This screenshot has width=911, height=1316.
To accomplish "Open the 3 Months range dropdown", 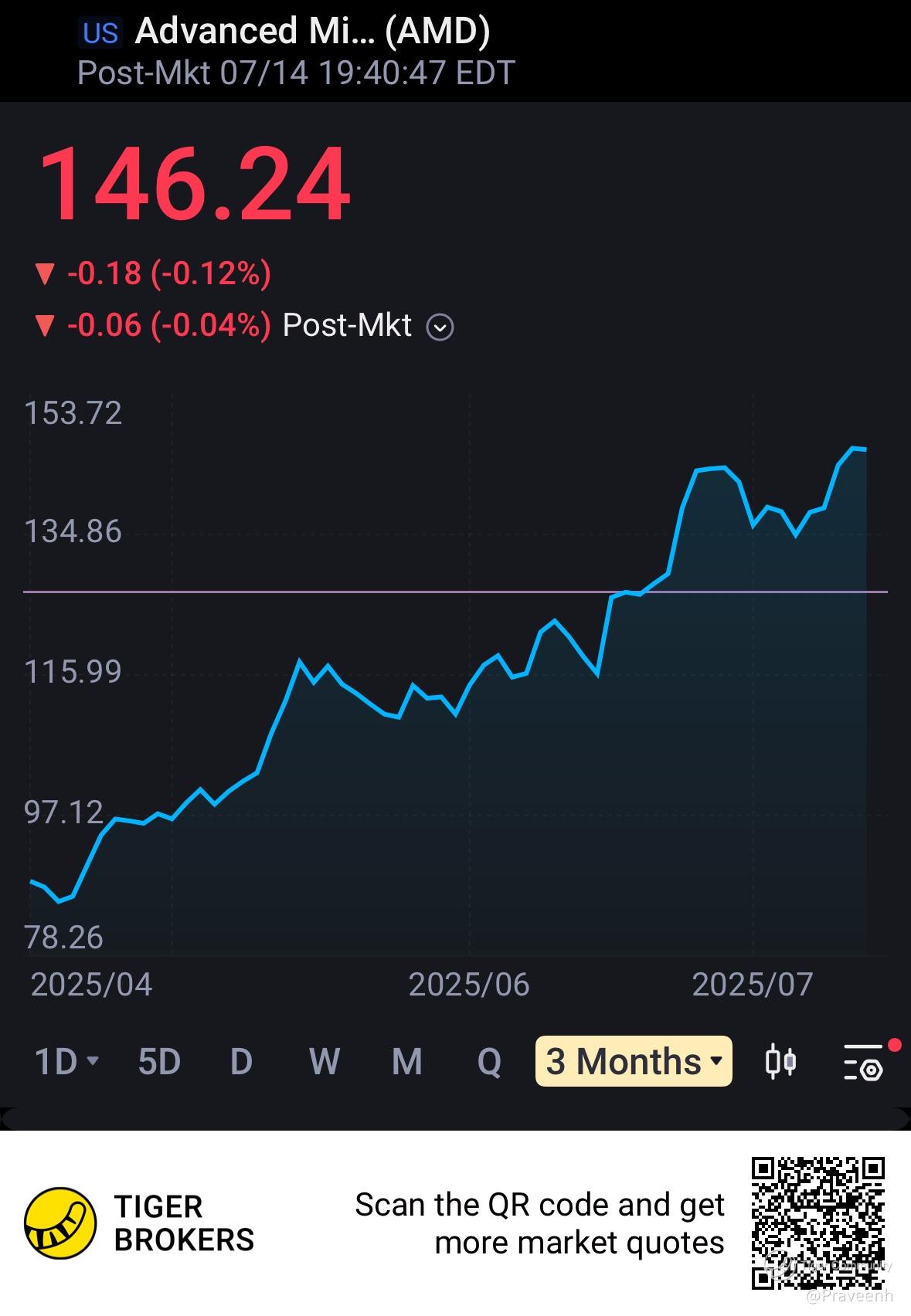I will [634, 1061].
